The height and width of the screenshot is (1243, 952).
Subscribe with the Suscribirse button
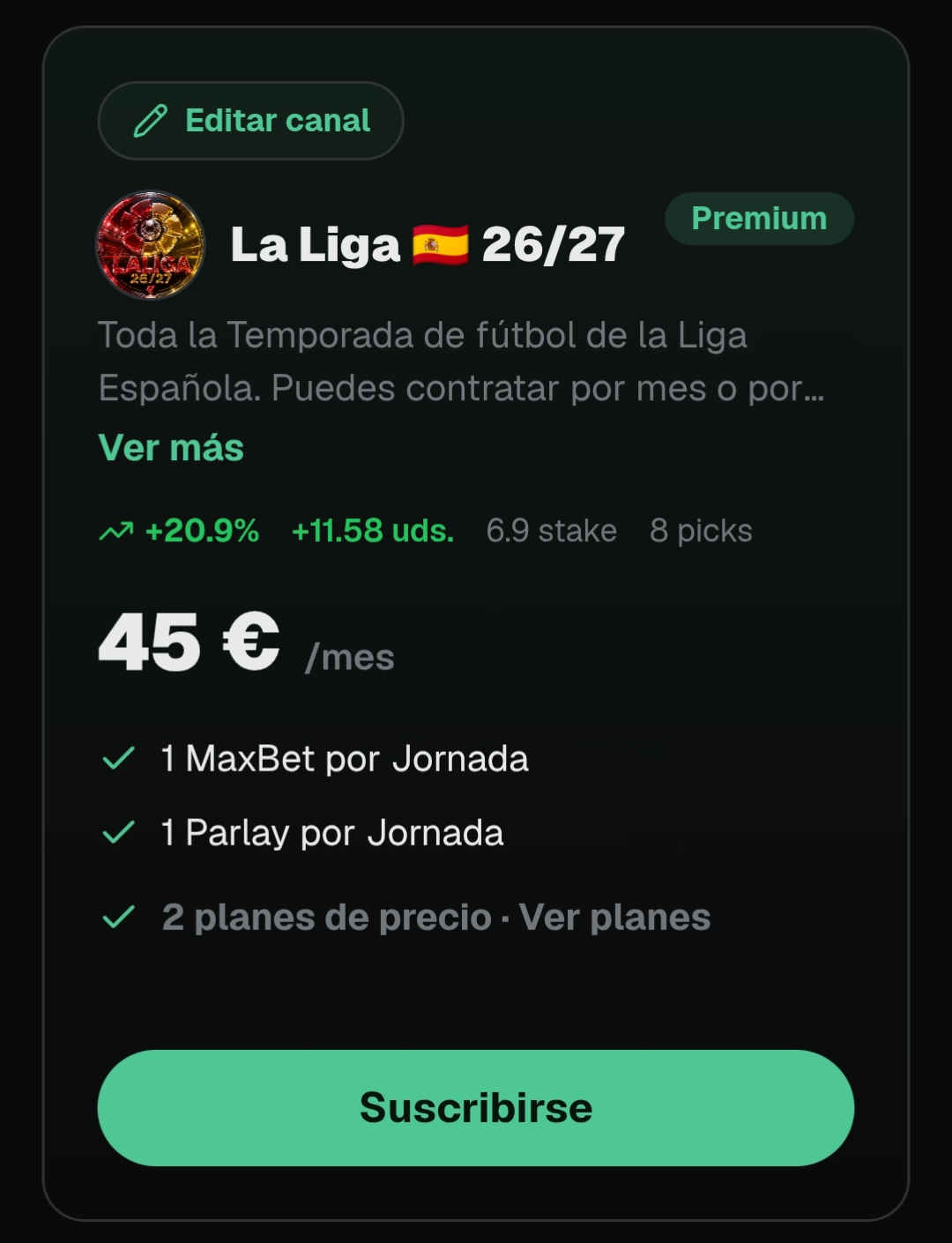[476, 1107]
